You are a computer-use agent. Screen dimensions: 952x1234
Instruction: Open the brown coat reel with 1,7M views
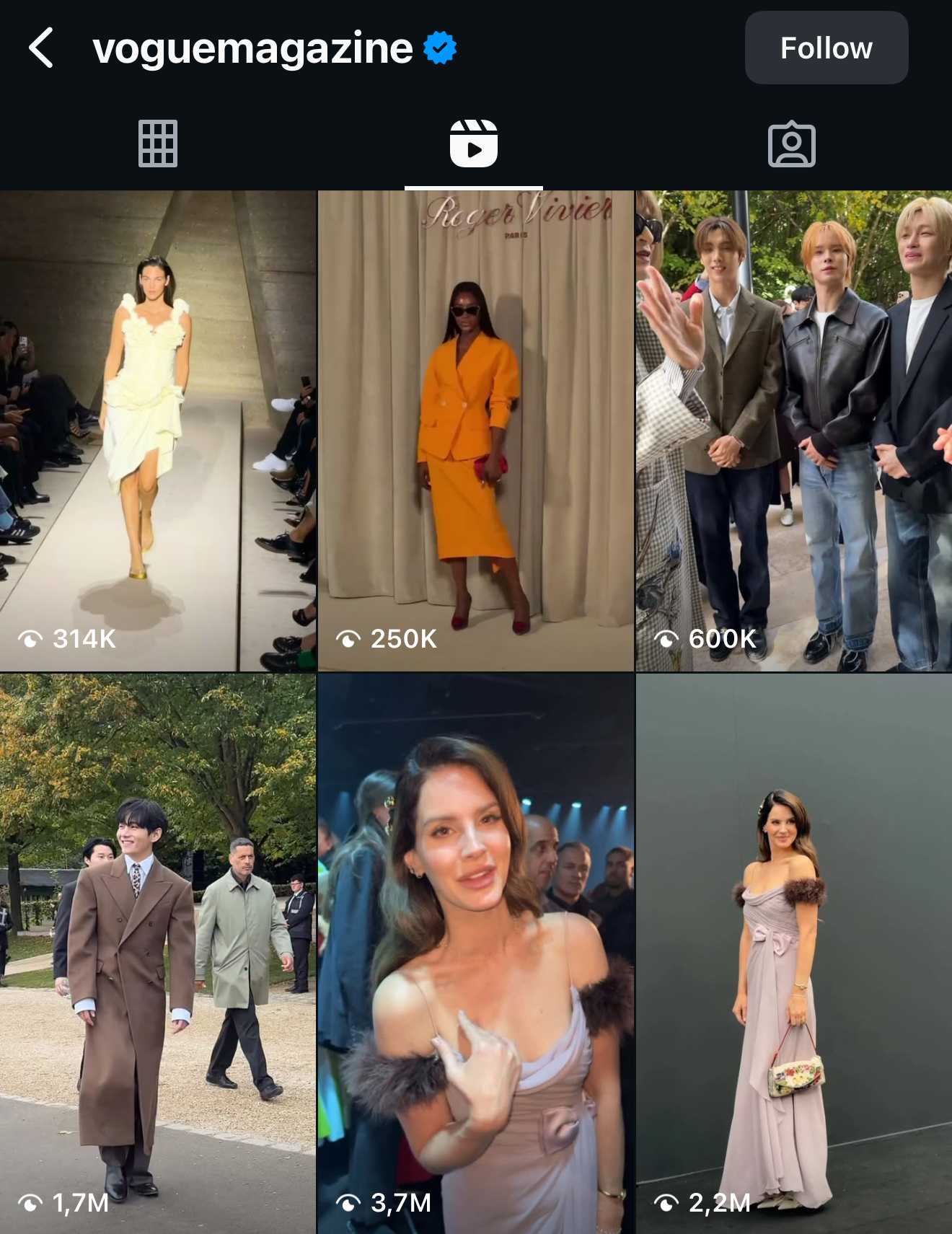(158, 952)
